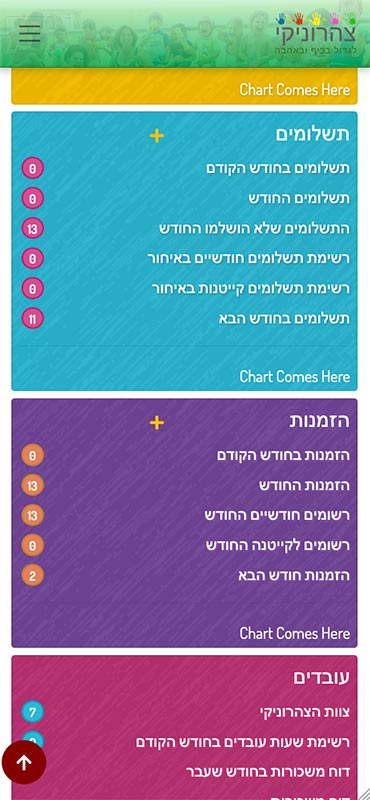Screen dimensions: 370x800
Task: Open צוות הצהרוניקי staff list
Action: click(305, 712)
